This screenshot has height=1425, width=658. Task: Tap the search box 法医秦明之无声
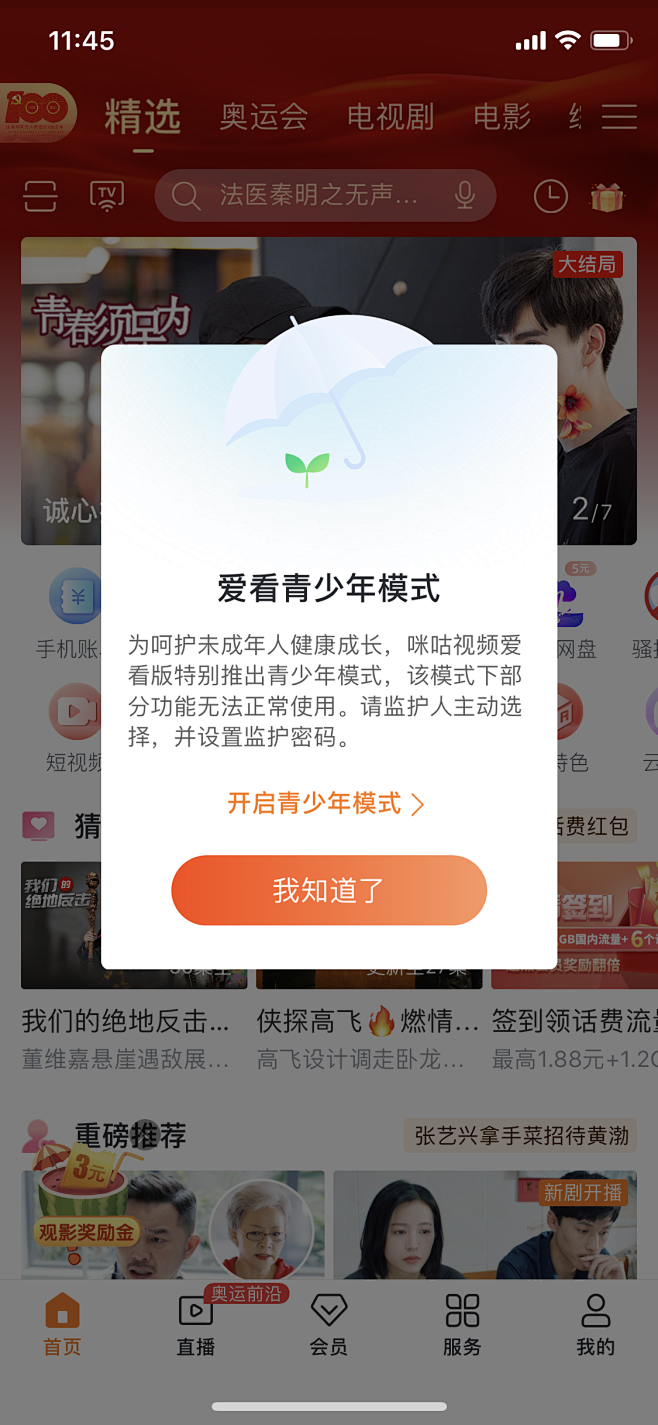(326, 195)
